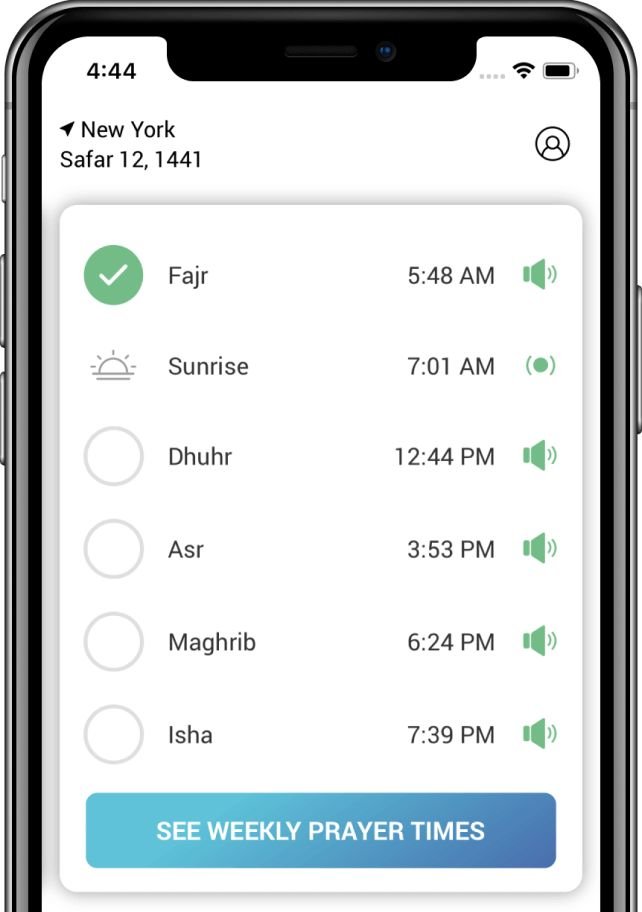
Task: Change the New York location
Action: pos(118,130)
